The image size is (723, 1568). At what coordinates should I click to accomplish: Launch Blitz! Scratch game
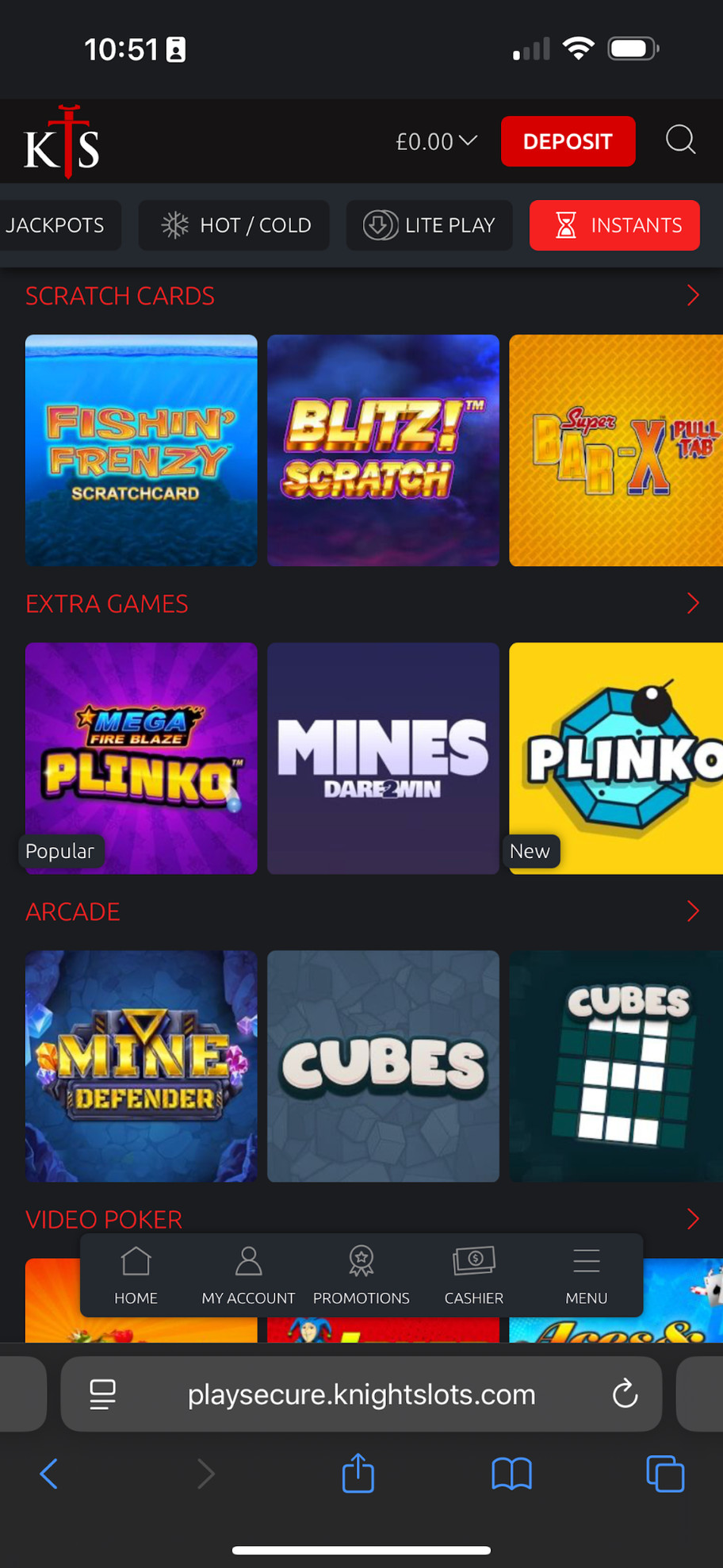[383, 450]
